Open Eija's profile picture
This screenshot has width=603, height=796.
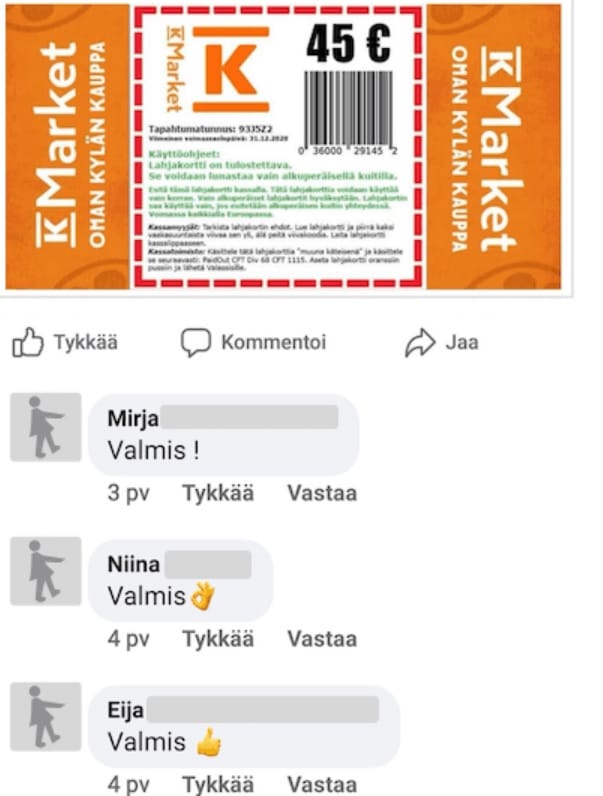pyautogui.click(x=45, y=717)
